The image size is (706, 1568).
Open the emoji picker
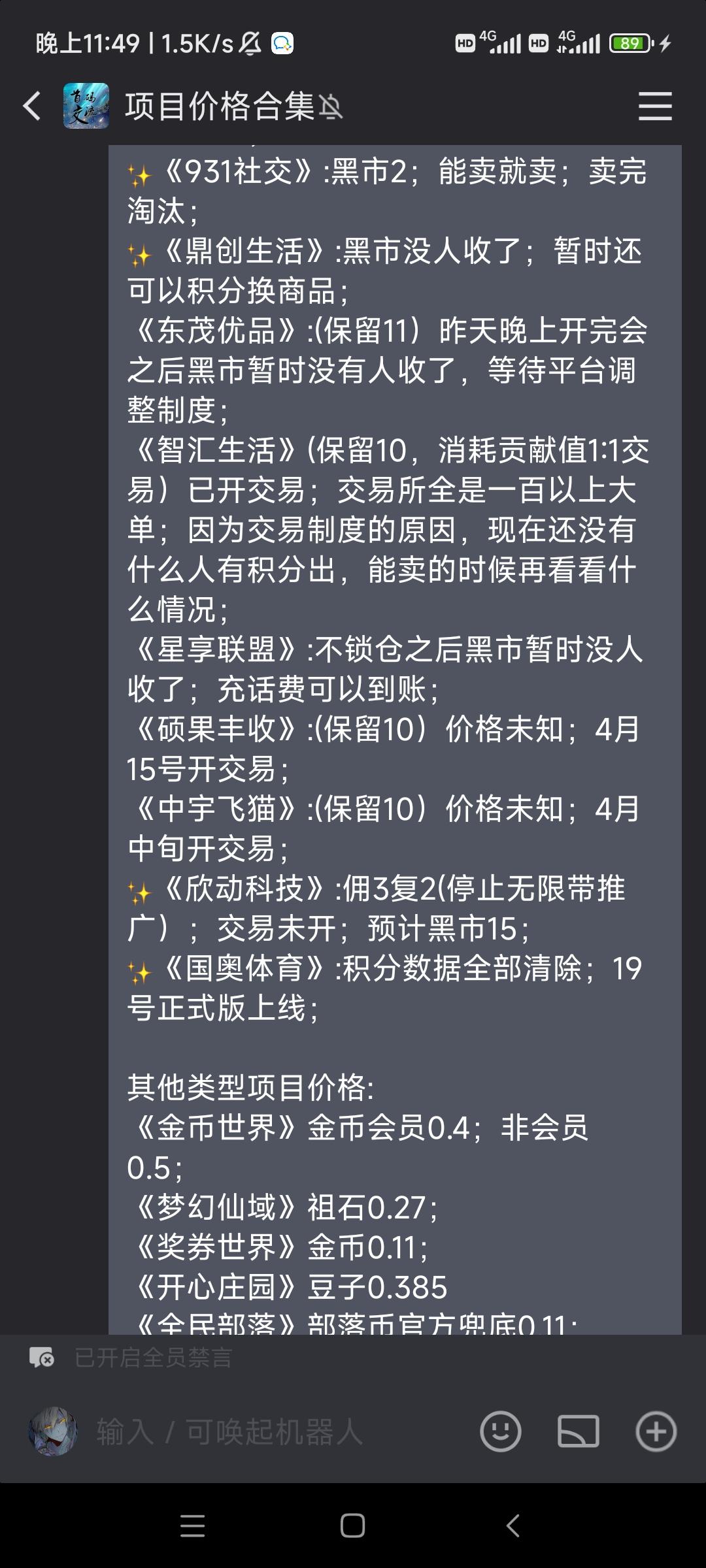coord(501,1431)
